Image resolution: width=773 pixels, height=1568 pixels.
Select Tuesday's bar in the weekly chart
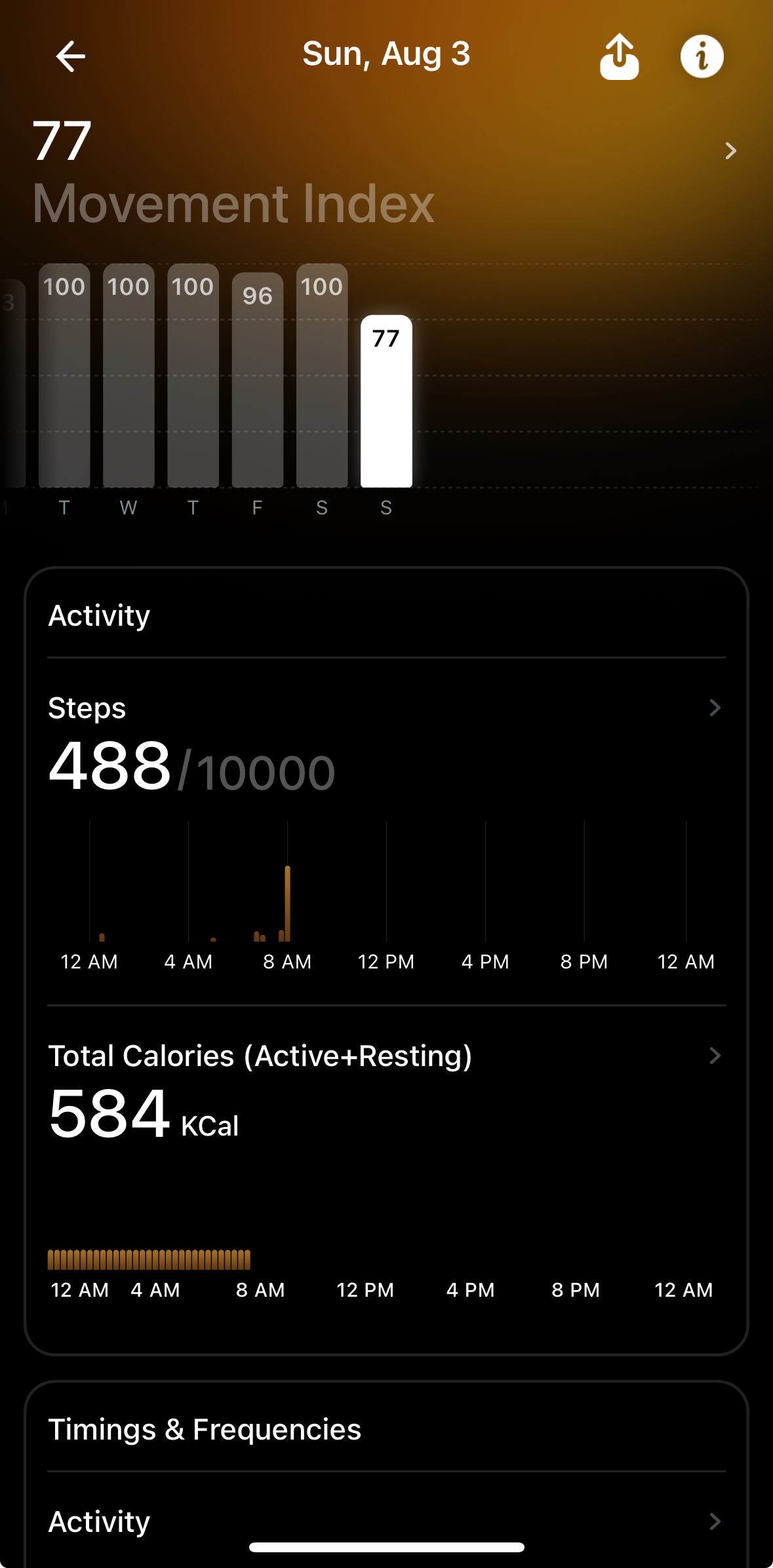tap(64, 375)
